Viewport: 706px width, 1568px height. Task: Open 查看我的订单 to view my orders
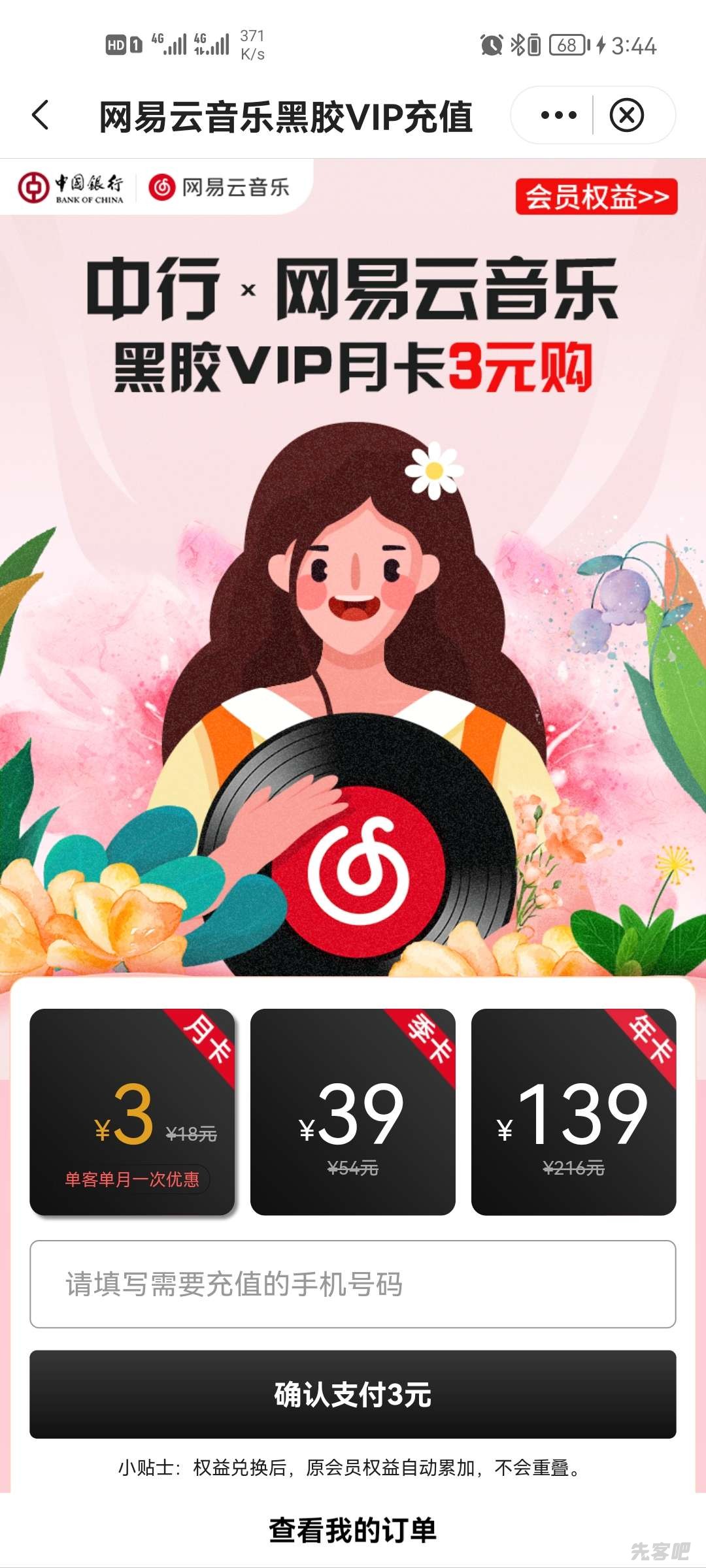coord(352,1530)
